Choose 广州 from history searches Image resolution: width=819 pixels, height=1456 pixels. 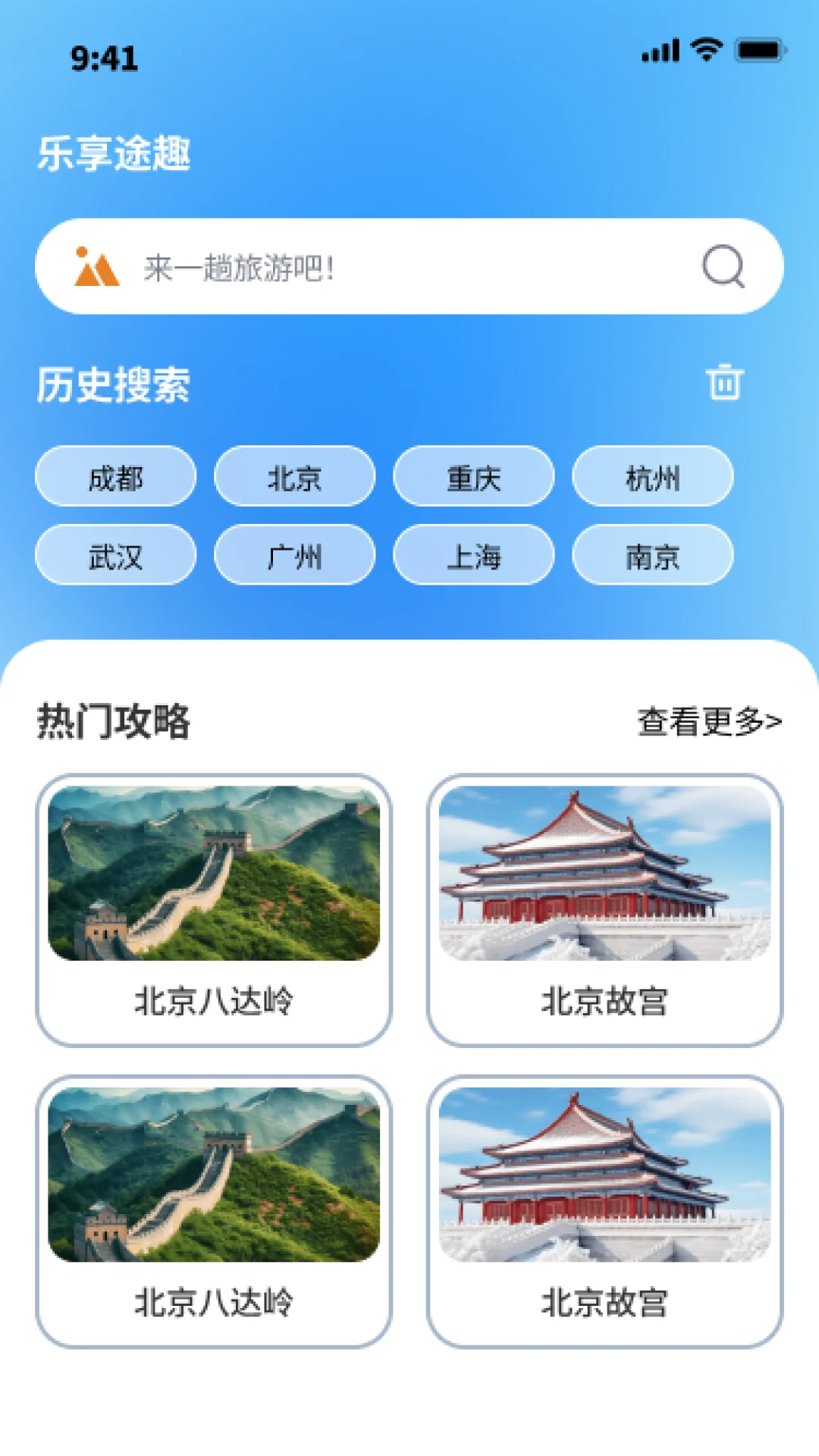tap(294, 556)
